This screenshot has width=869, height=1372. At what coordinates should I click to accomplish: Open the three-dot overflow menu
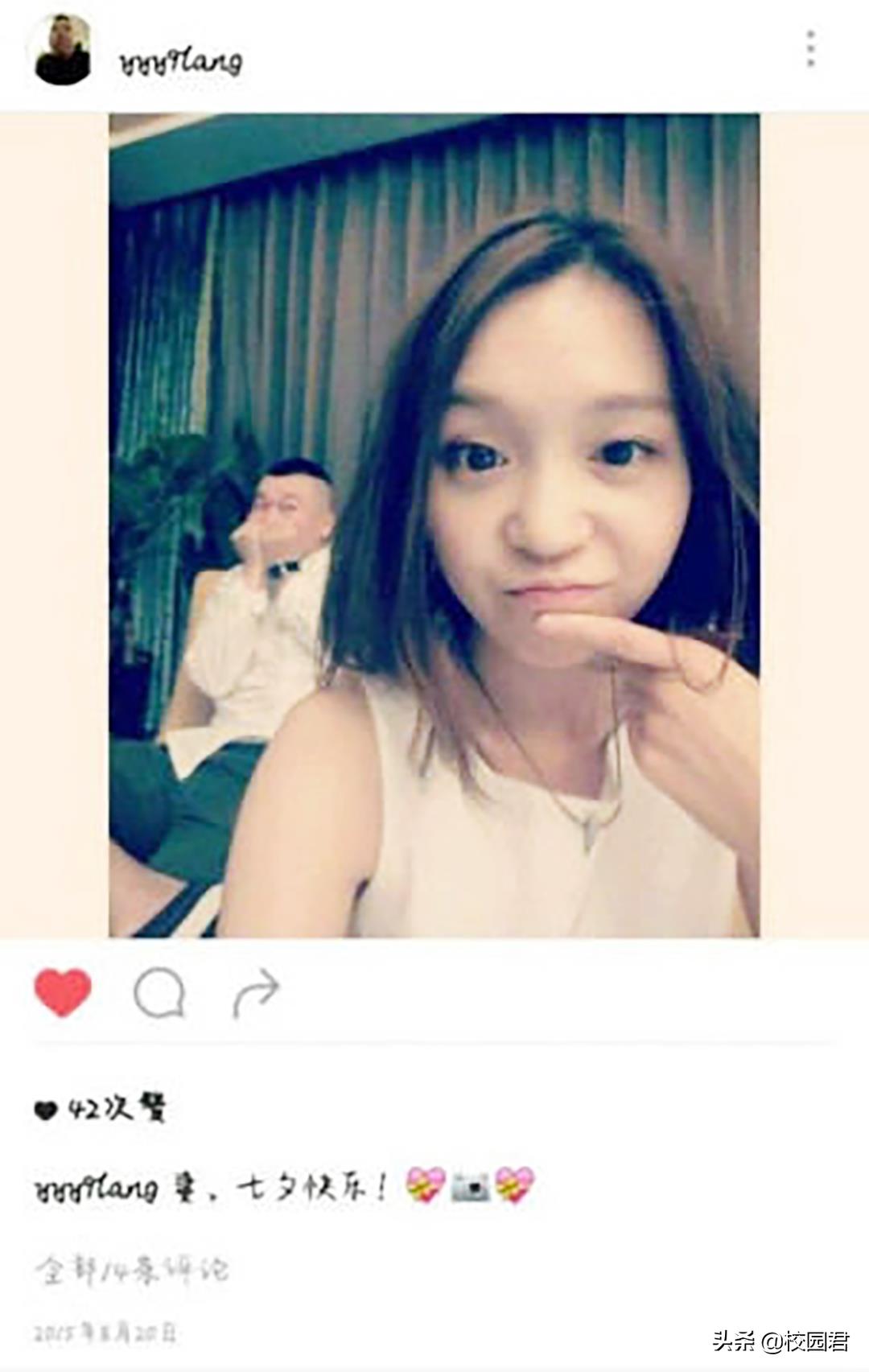pos(810,49)
